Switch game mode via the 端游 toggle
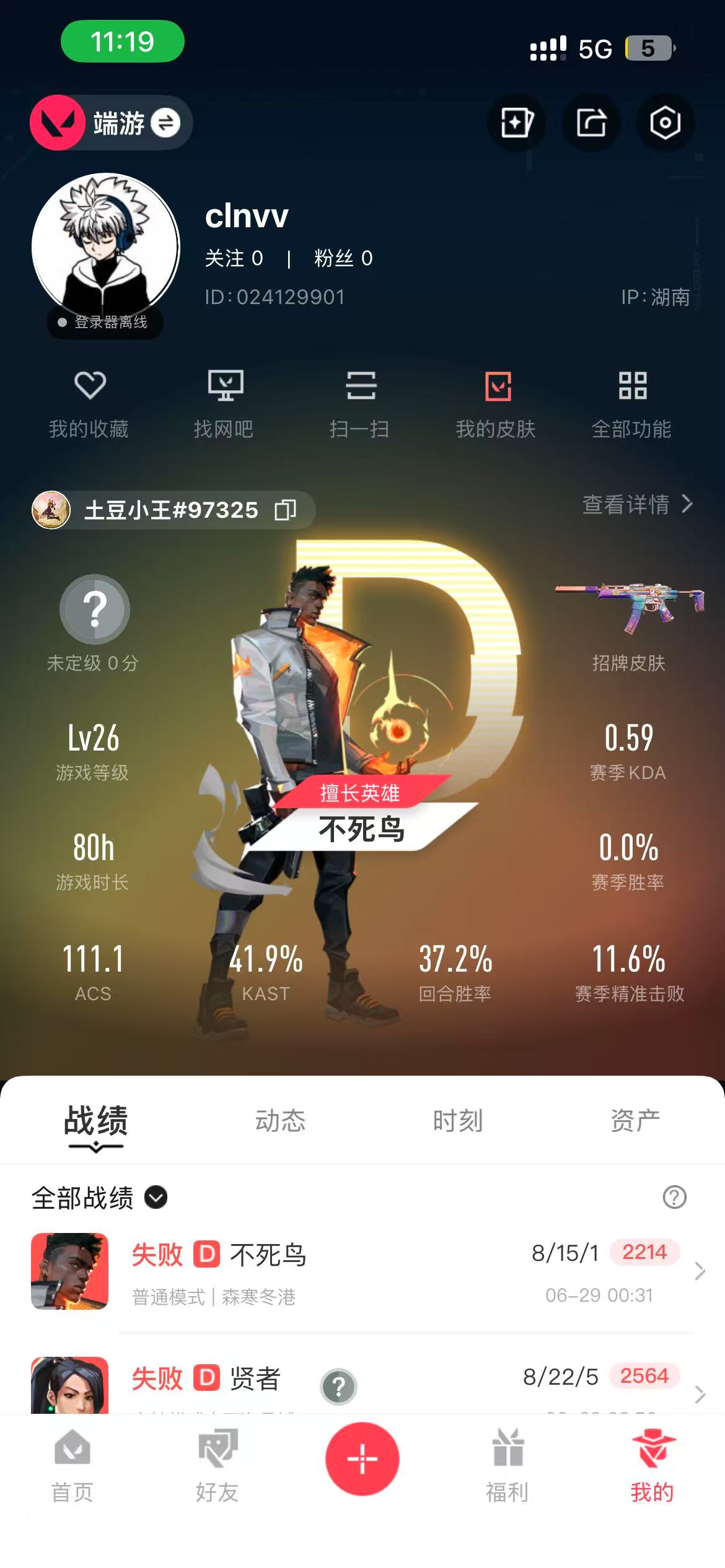 (165, 123)
